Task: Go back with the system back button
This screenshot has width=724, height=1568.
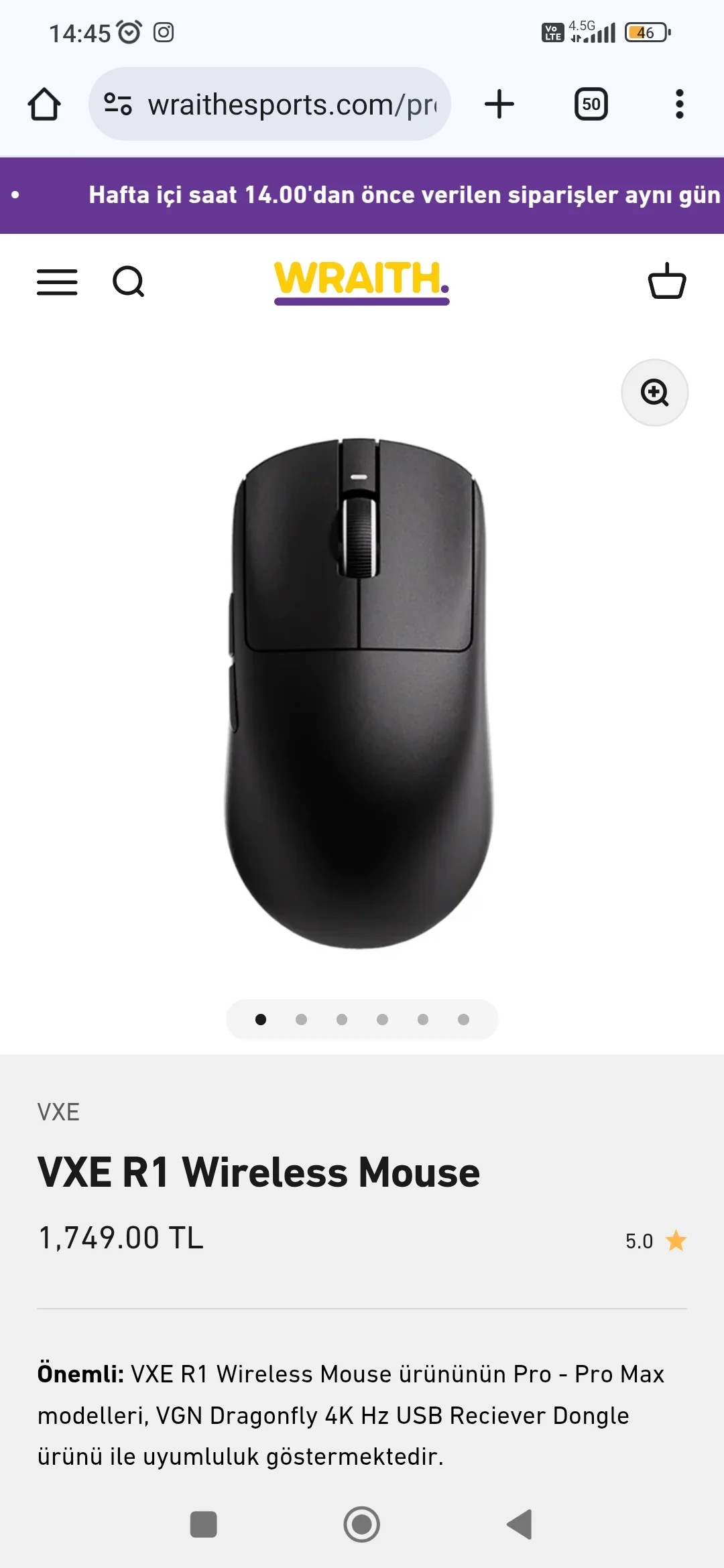Action: [x=520, y=1524]
